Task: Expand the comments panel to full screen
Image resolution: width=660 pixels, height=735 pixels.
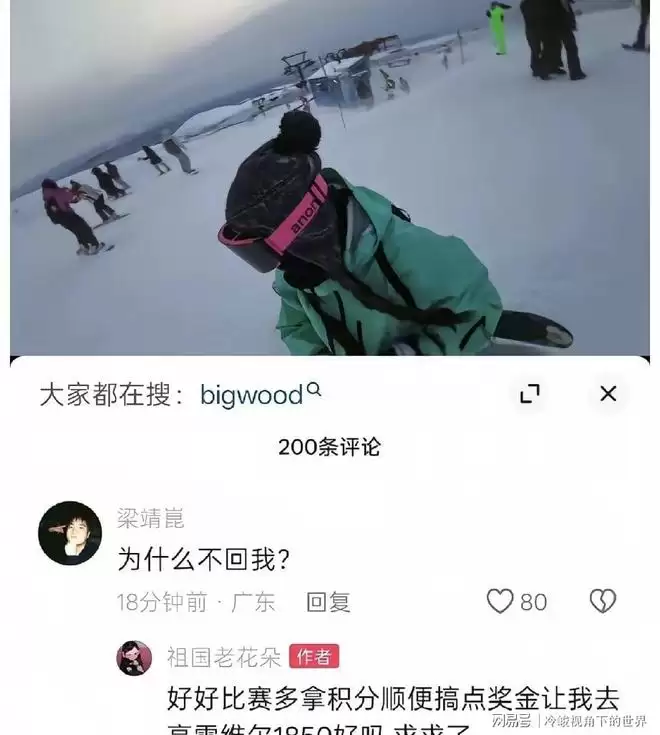Action: coord(530,394)
